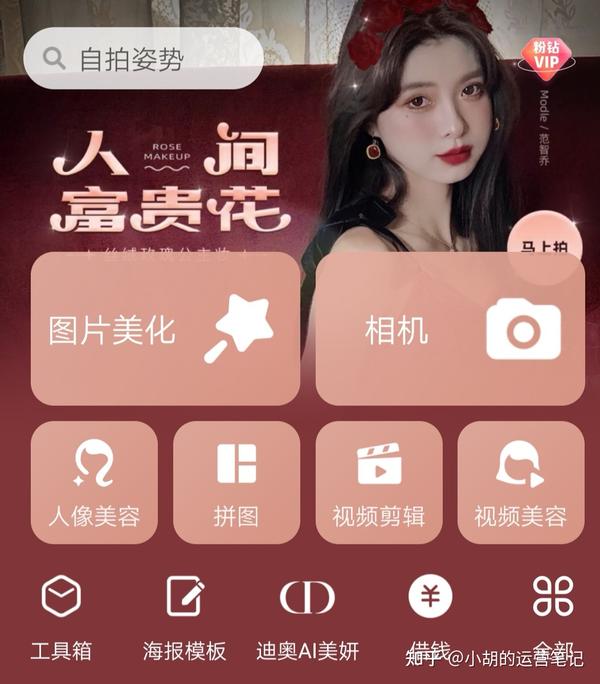Screen dimensions: 600x684
Task: Open the 拼图 collage tool
Action: click(x=236, y=483)
